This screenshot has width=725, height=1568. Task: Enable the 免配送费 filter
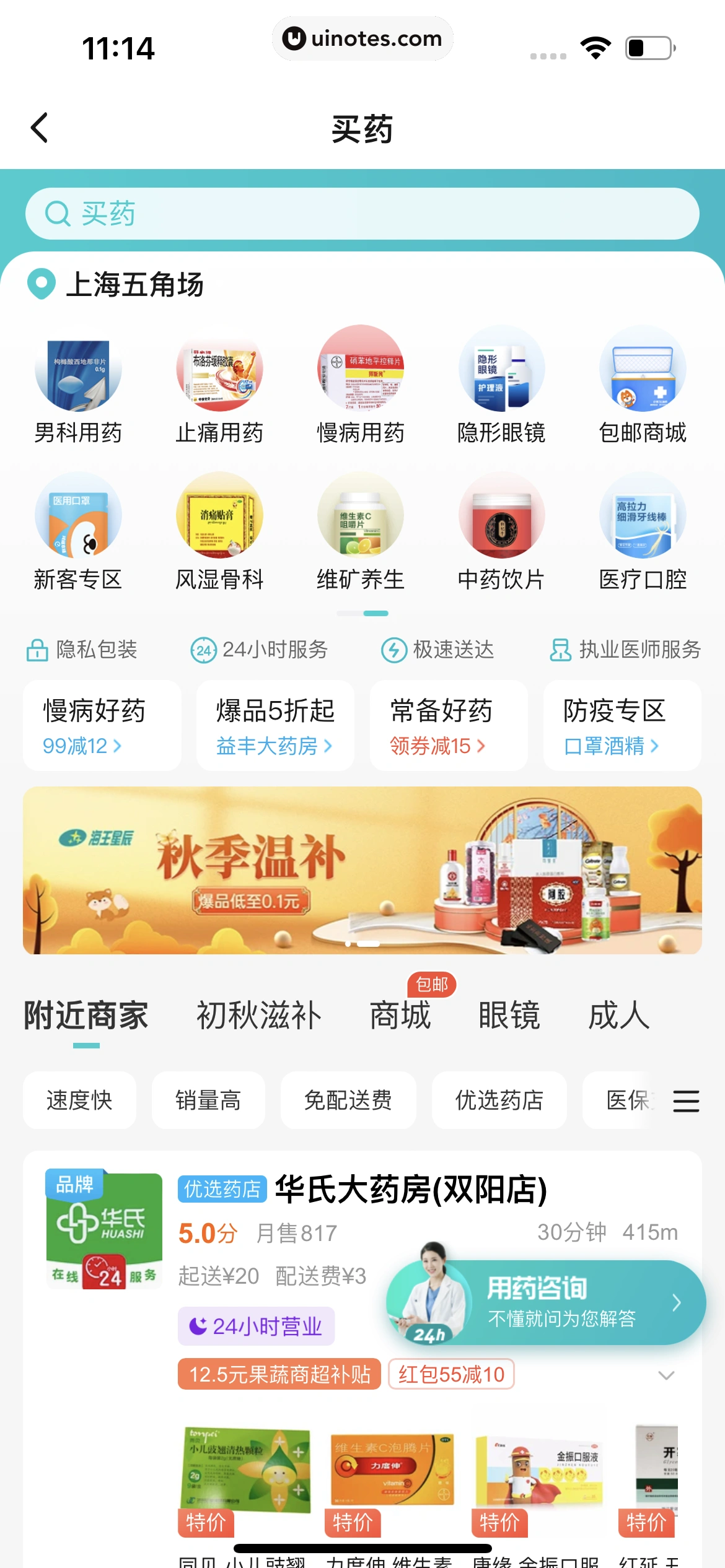coord(348,1100)
